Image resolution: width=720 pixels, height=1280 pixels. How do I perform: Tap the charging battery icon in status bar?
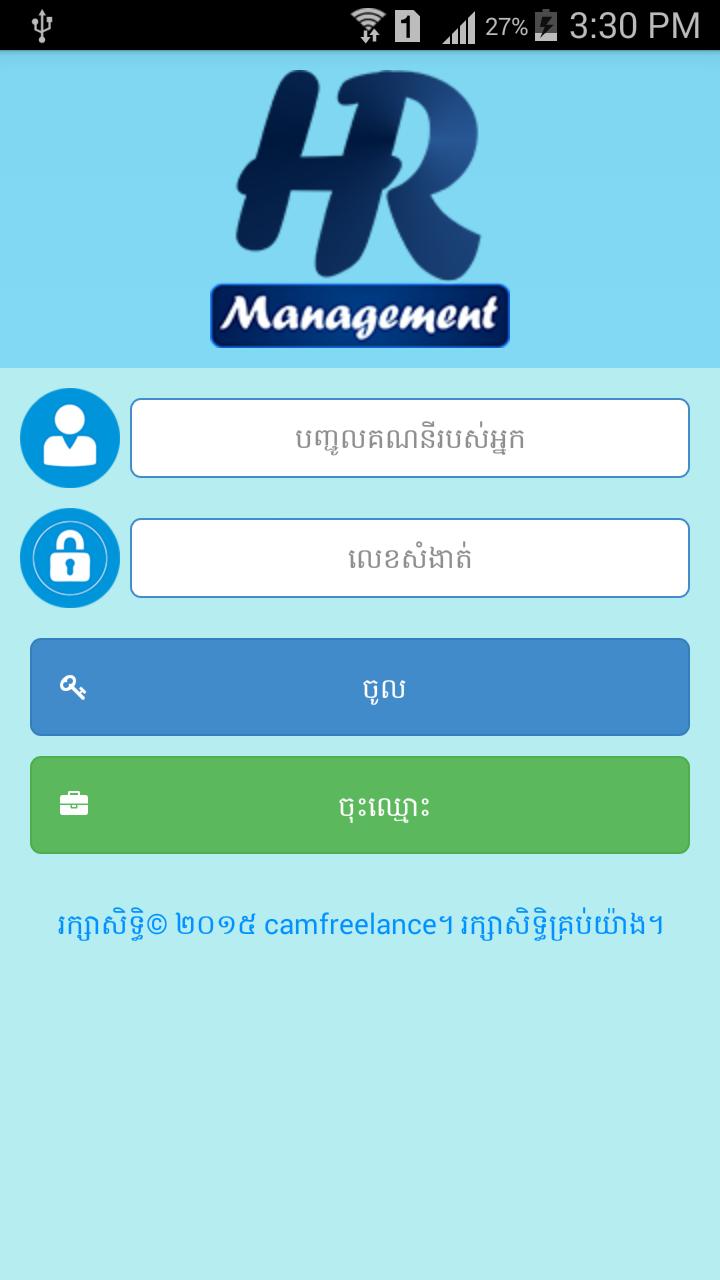(x=543, y=26)
